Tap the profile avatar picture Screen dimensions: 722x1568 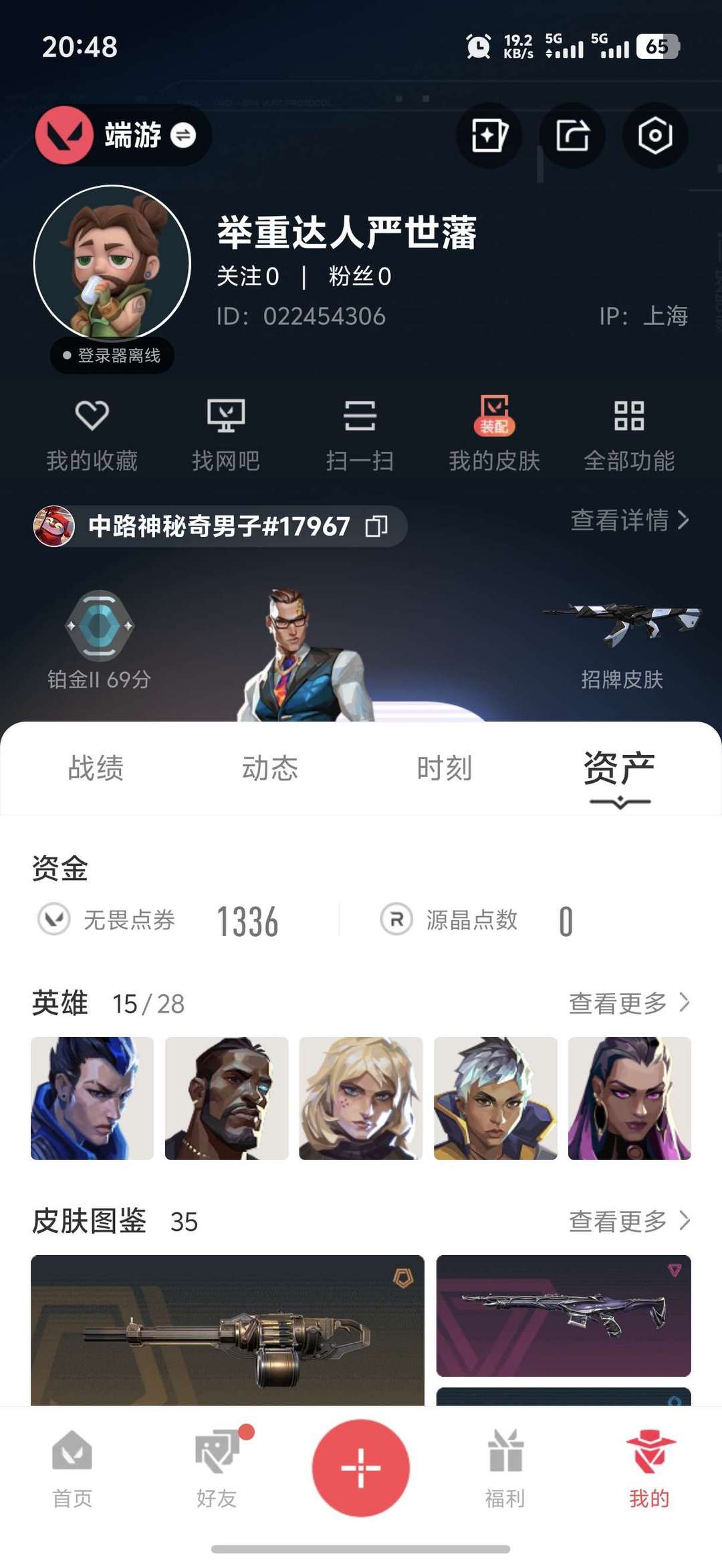click(112, 264)
